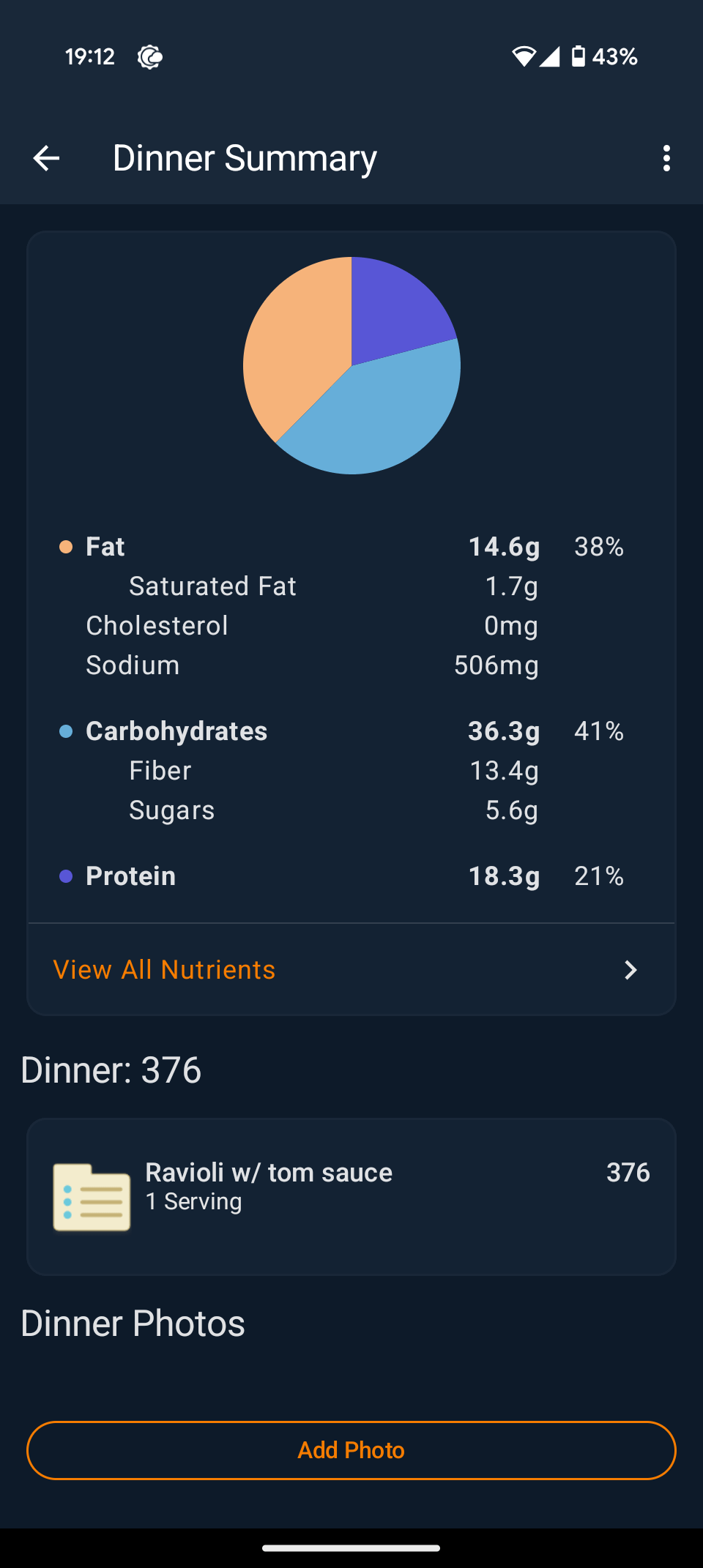The height and width of the screenshot is (1568, 703).
Task: Tap the Add Photo button
Action: (351, 1450)
